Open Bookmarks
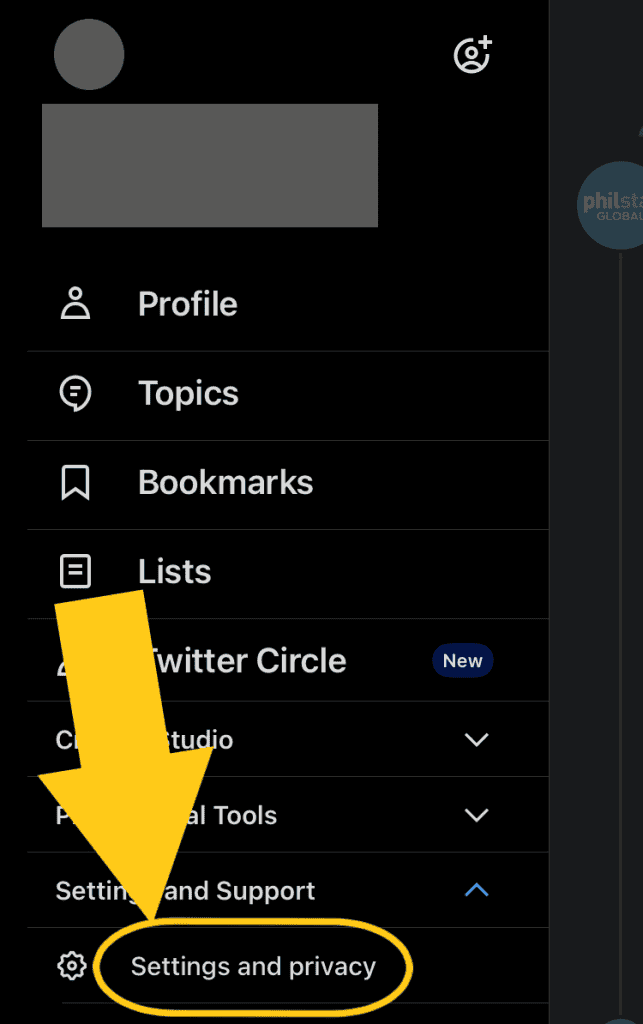 click(225, 482)
